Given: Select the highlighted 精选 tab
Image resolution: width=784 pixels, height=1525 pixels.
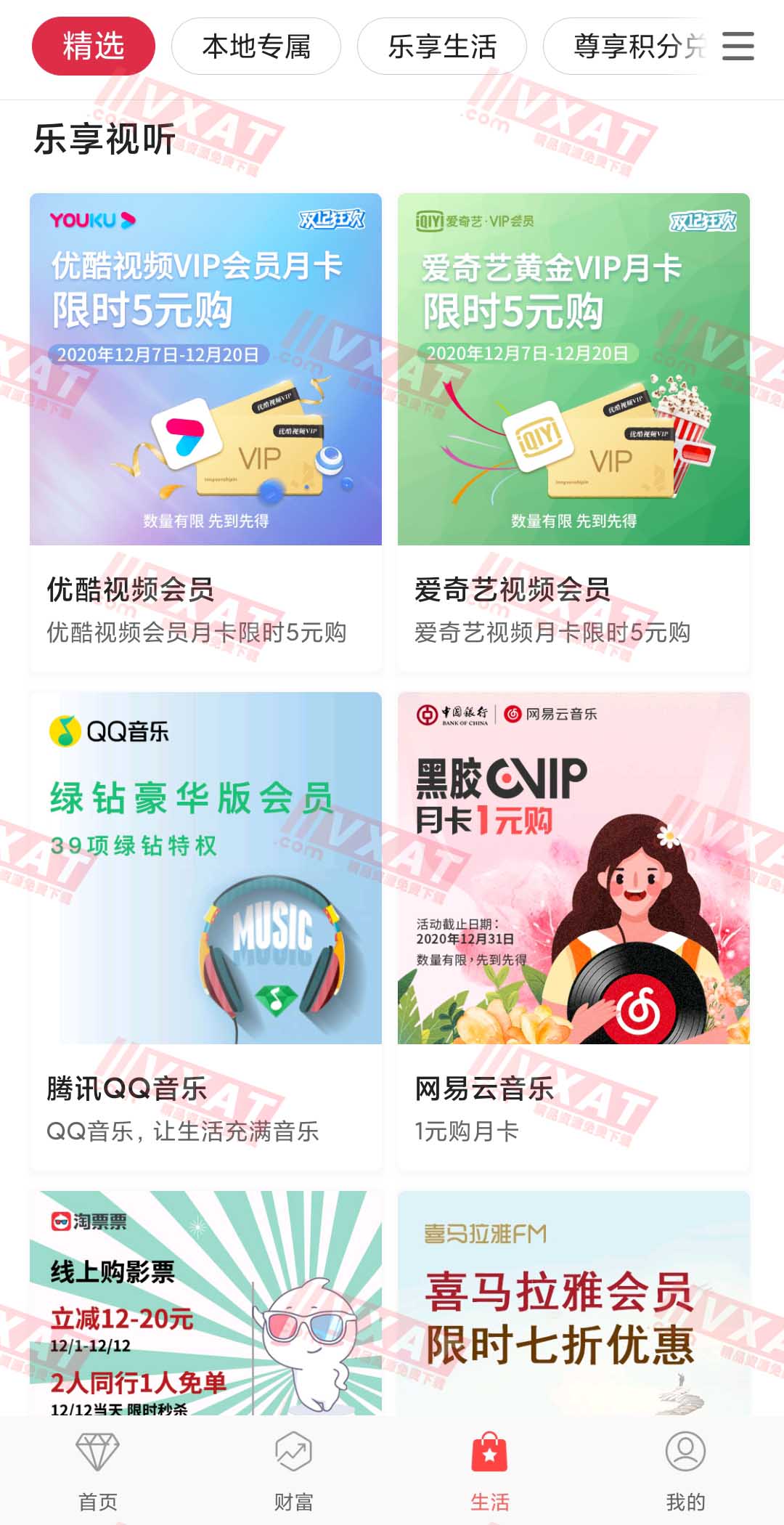Looking at the screenshot, I should pos(95,46).
